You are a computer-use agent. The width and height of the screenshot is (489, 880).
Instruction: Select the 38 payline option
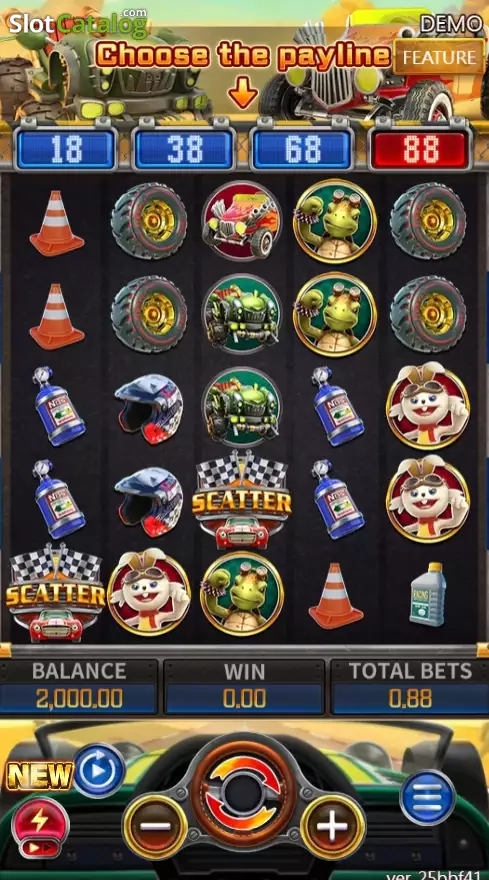[x=184, y=149]
